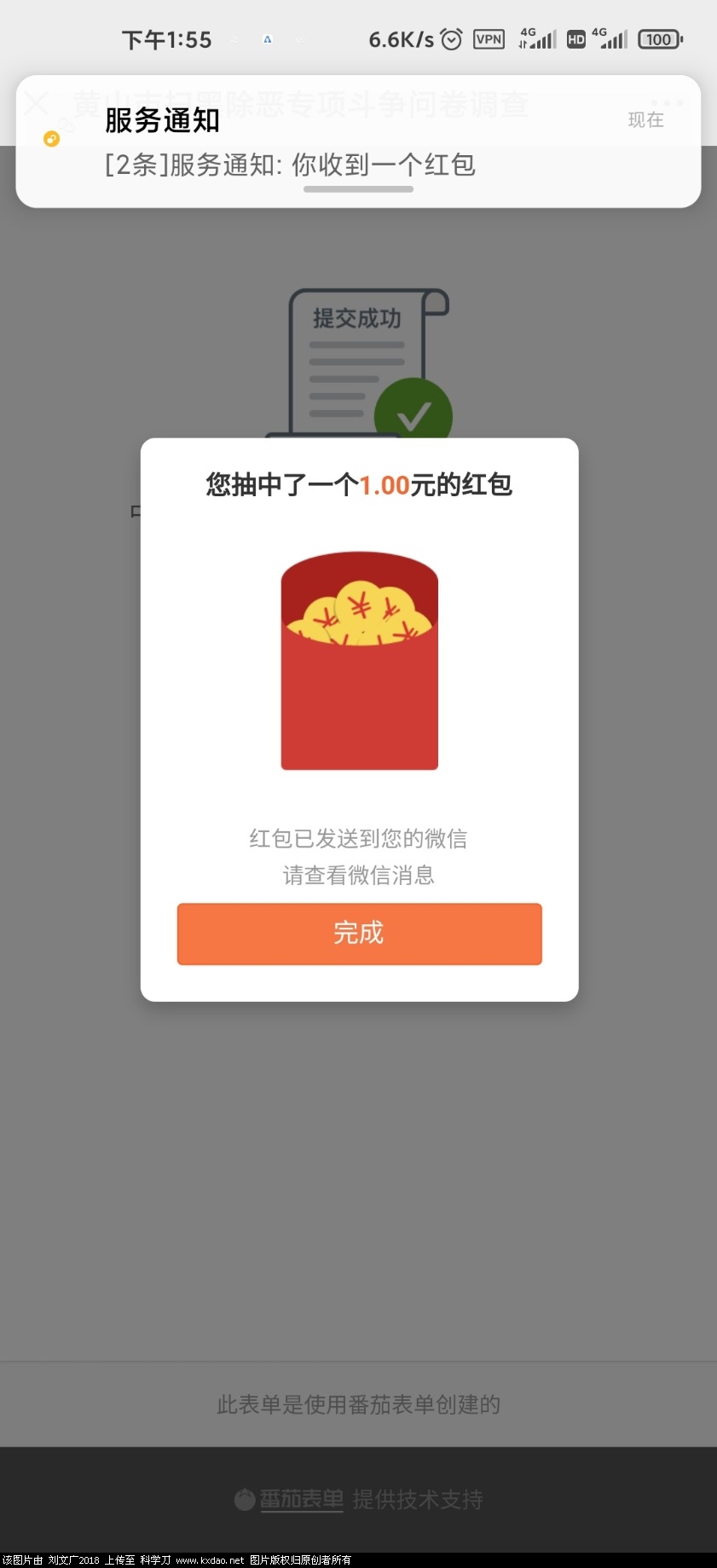The width and height of the screenshot is (717, 1568).
Task: Tap the alarm clock status bar icon
Action: pyautogui.click(x=452, y=38)
